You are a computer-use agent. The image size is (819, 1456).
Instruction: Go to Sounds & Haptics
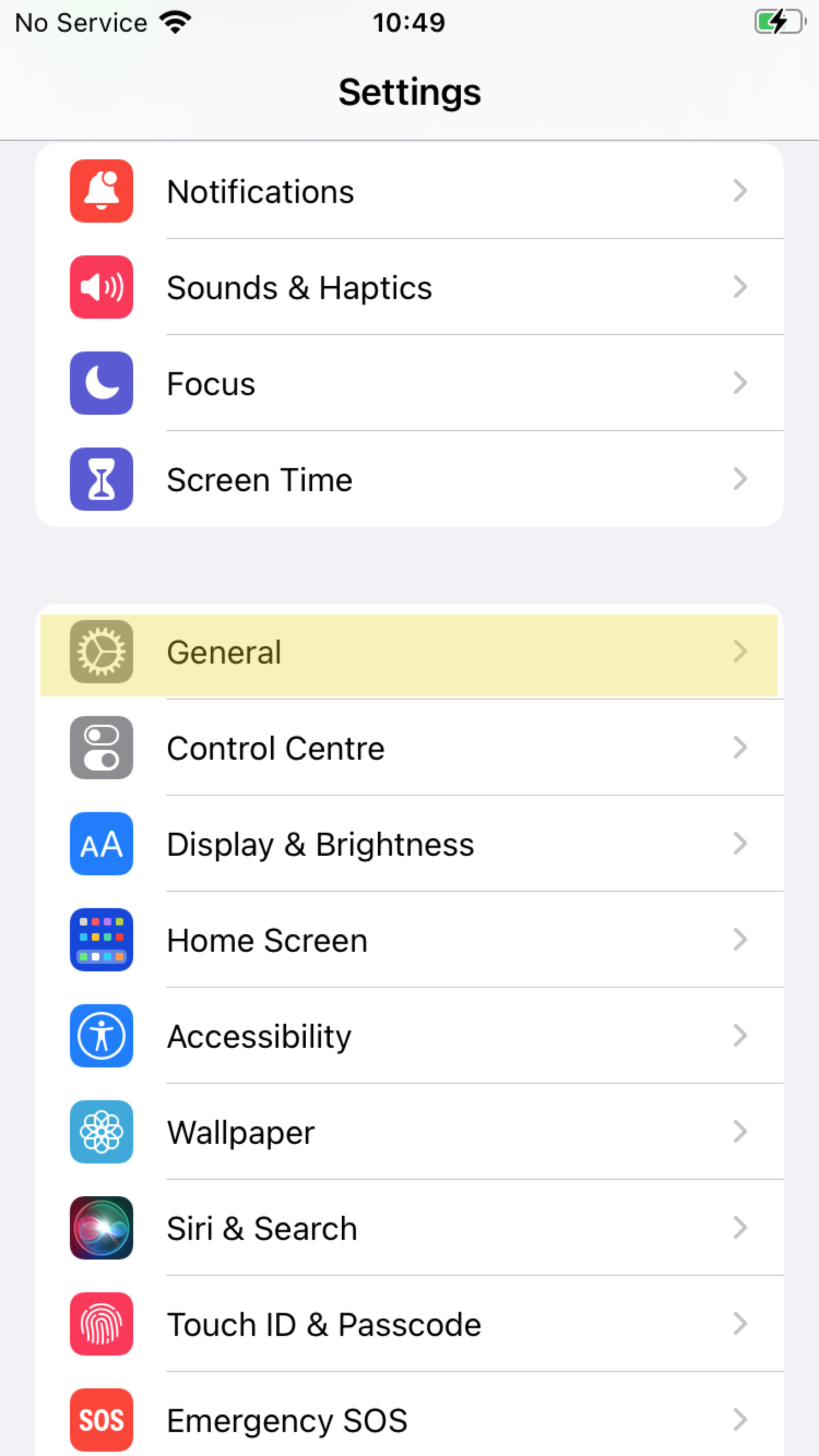click(x=408, y=287)
